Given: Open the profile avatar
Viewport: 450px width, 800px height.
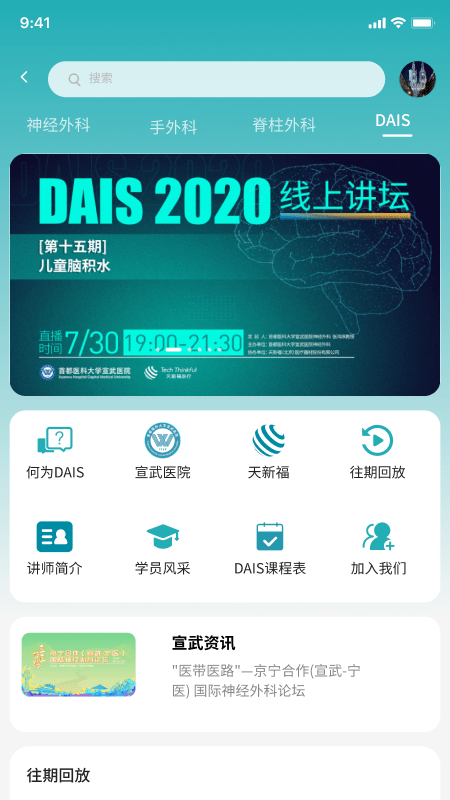Looking at the screenshot, I should [x=417, y=79].
